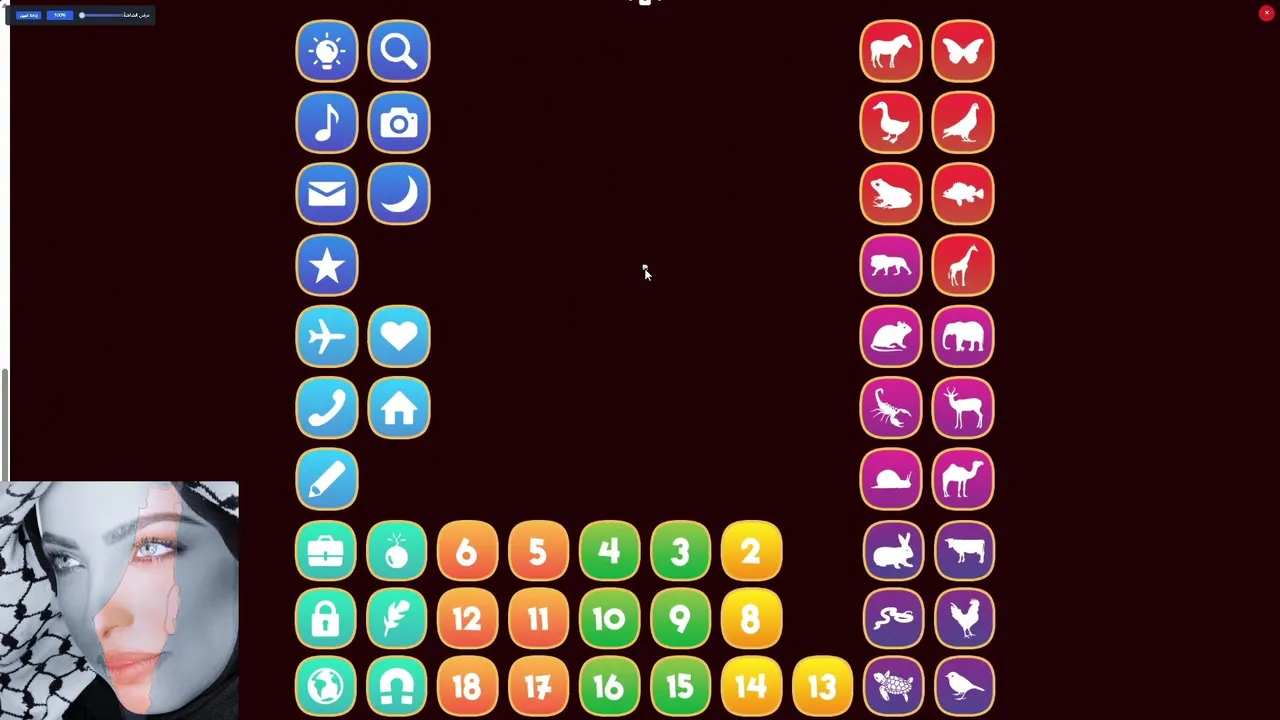Screen dimensions: 1280x720
Task: Choose the heart icon tile
Action: tap(399, 337)
